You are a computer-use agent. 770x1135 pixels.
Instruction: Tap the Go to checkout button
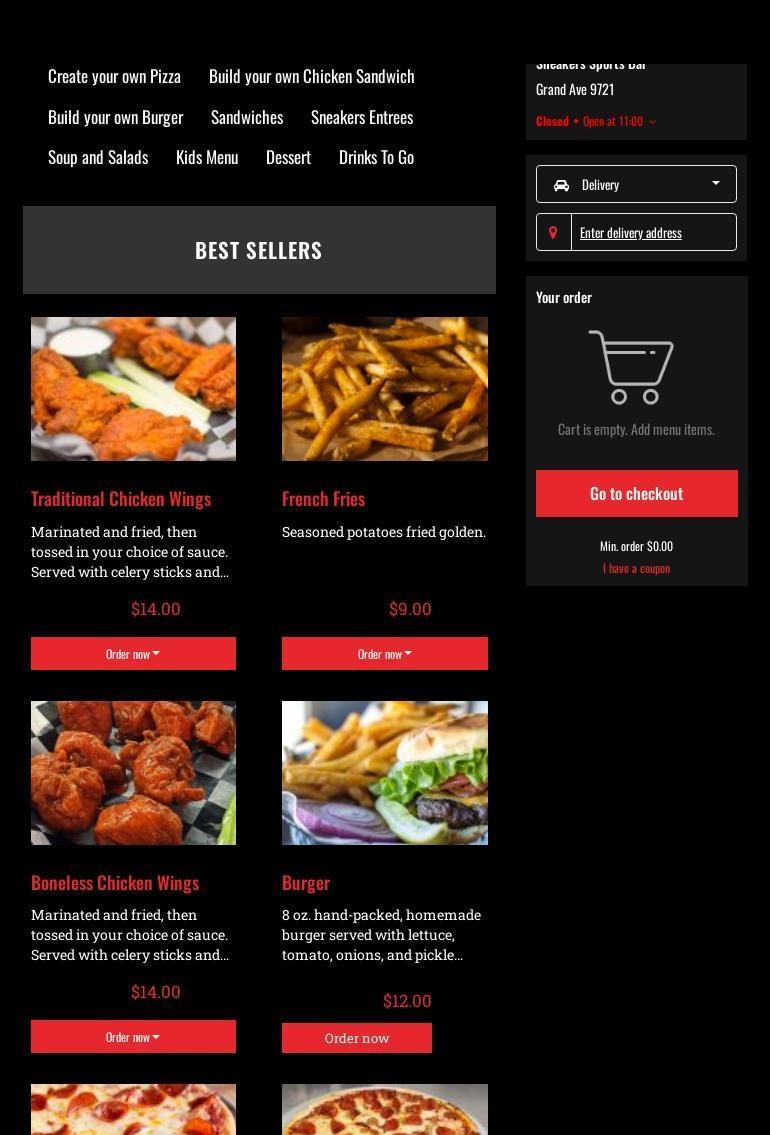(x=636, y=493)
